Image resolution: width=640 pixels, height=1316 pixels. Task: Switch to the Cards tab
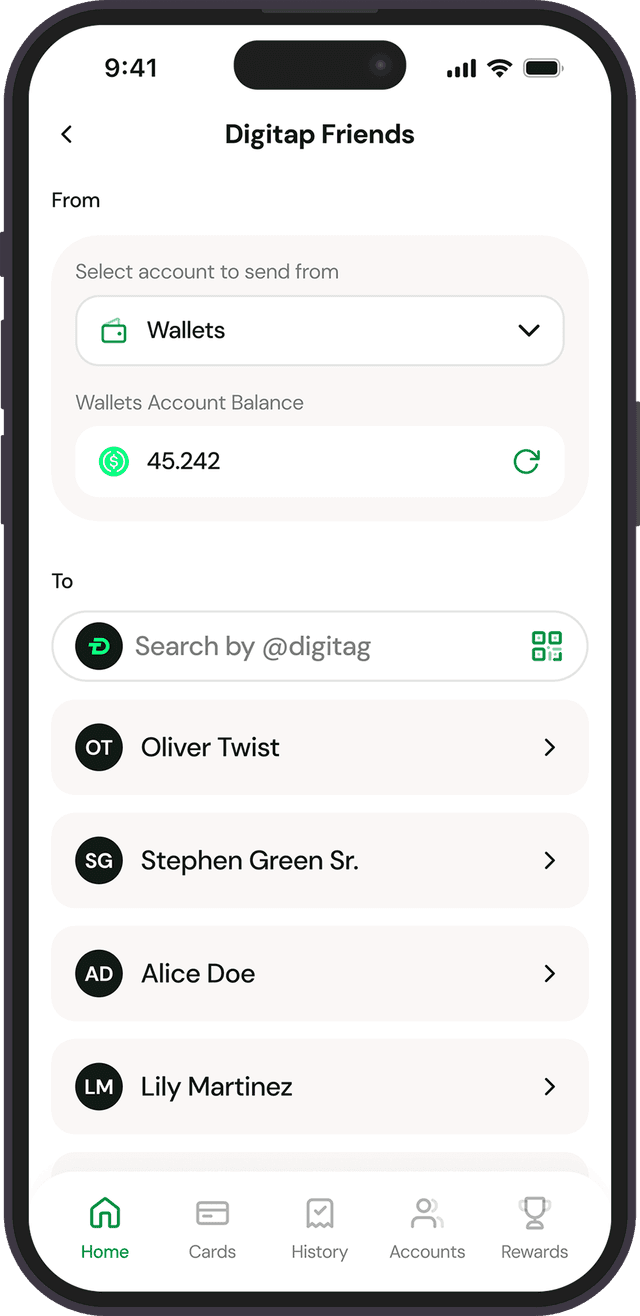pyautogui.click(x=212, y=1229)
